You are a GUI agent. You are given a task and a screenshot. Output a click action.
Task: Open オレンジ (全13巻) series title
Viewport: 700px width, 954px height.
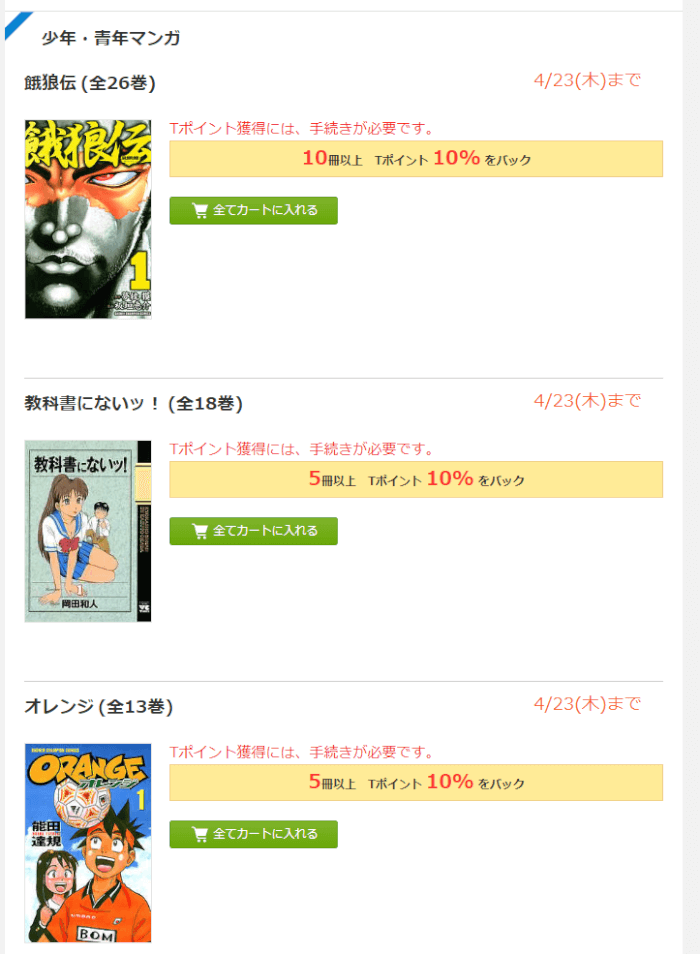pyautogui.click(x=98, y=706)
